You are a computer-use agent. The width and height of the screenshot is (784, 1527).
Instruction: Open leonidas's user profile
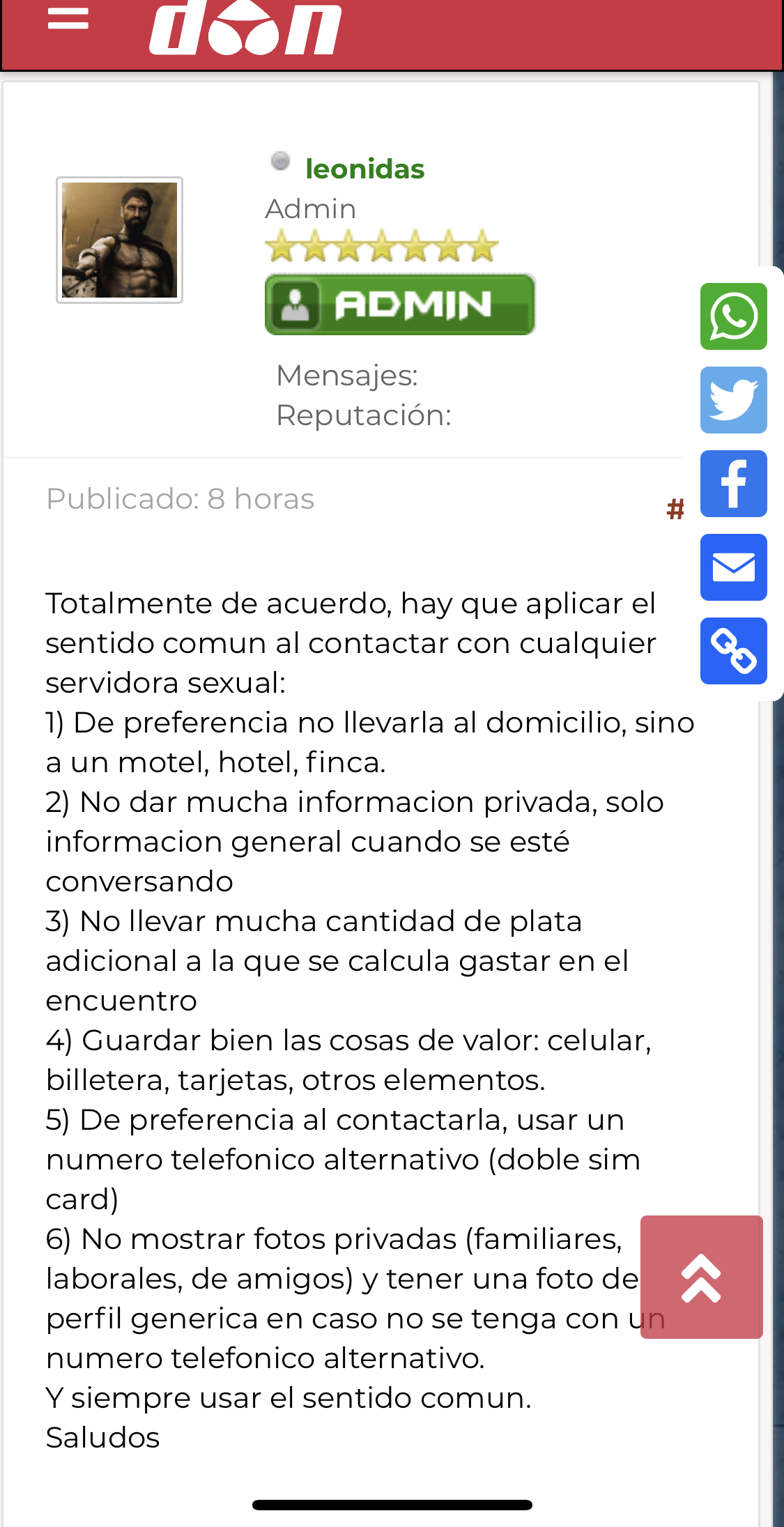(364, 169)
